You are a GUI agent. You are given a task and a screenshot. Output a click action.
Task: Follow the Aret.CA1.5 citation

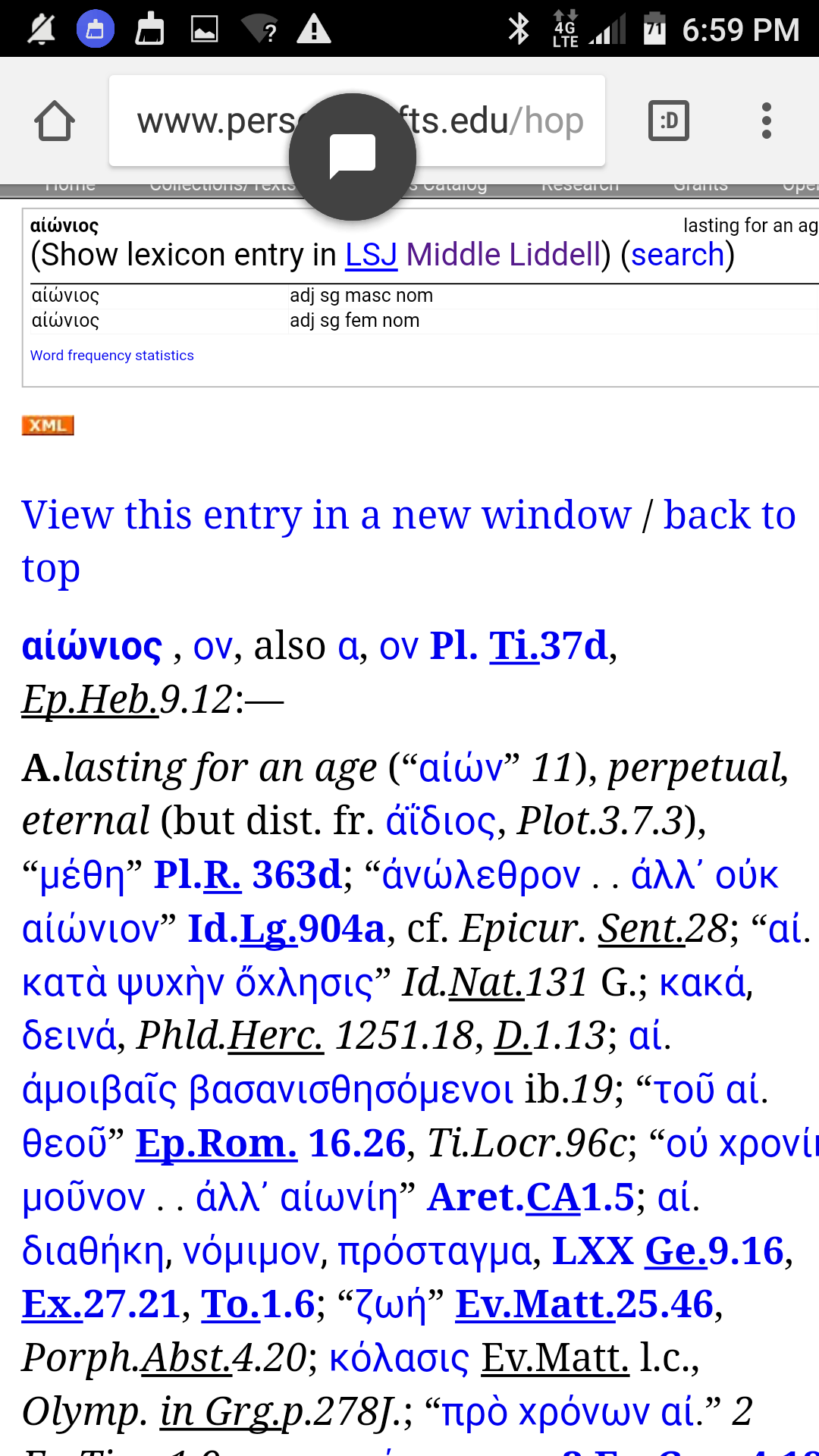[531, 1198]
